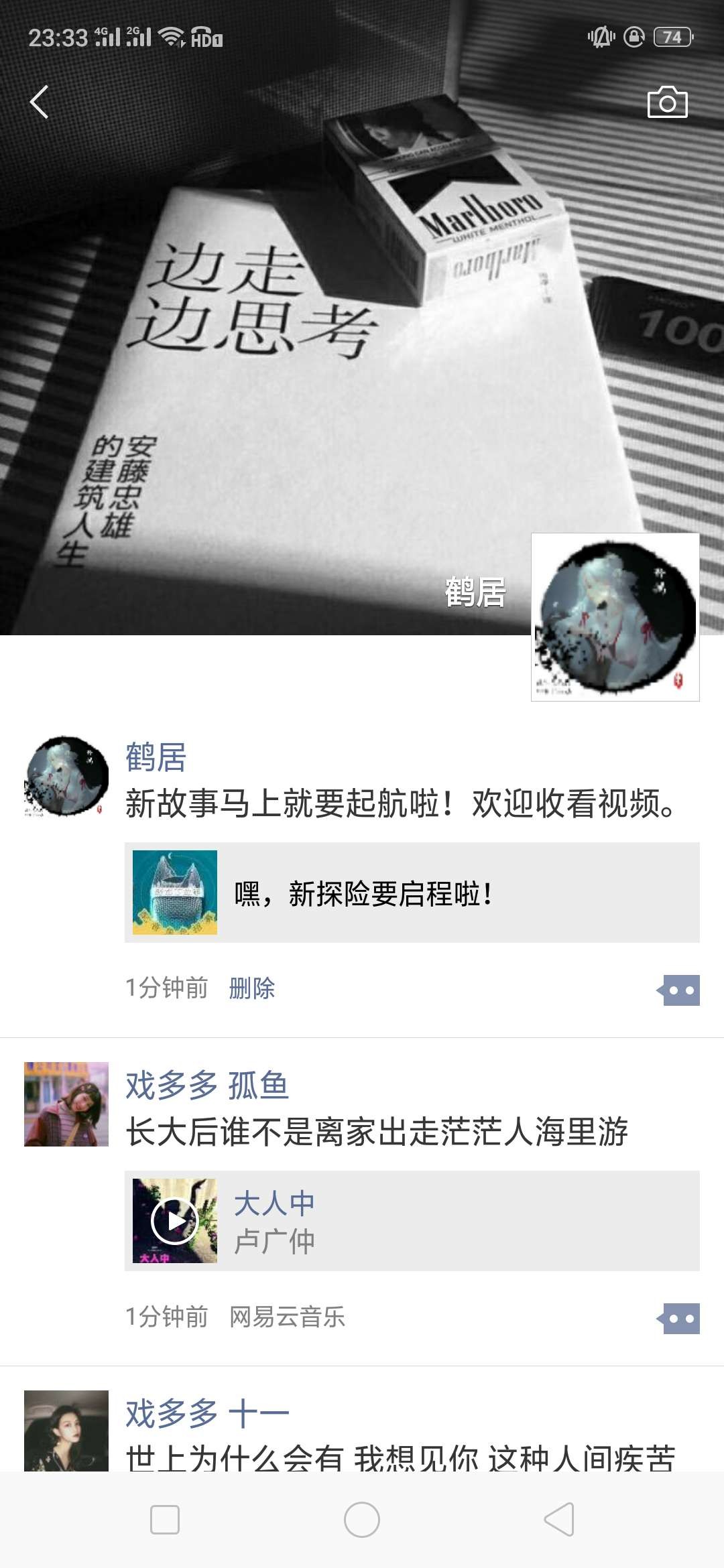Open the shared link 嘿，新探险要启程啦！

(412, 893)
